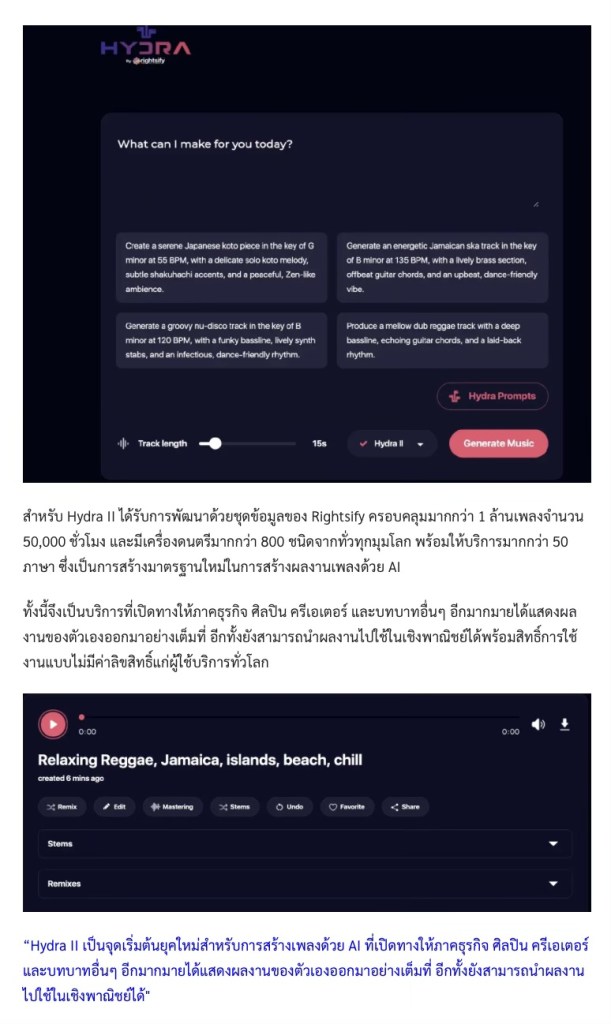View the Relaxing Reggae player screenshot image

click(306, 802)
